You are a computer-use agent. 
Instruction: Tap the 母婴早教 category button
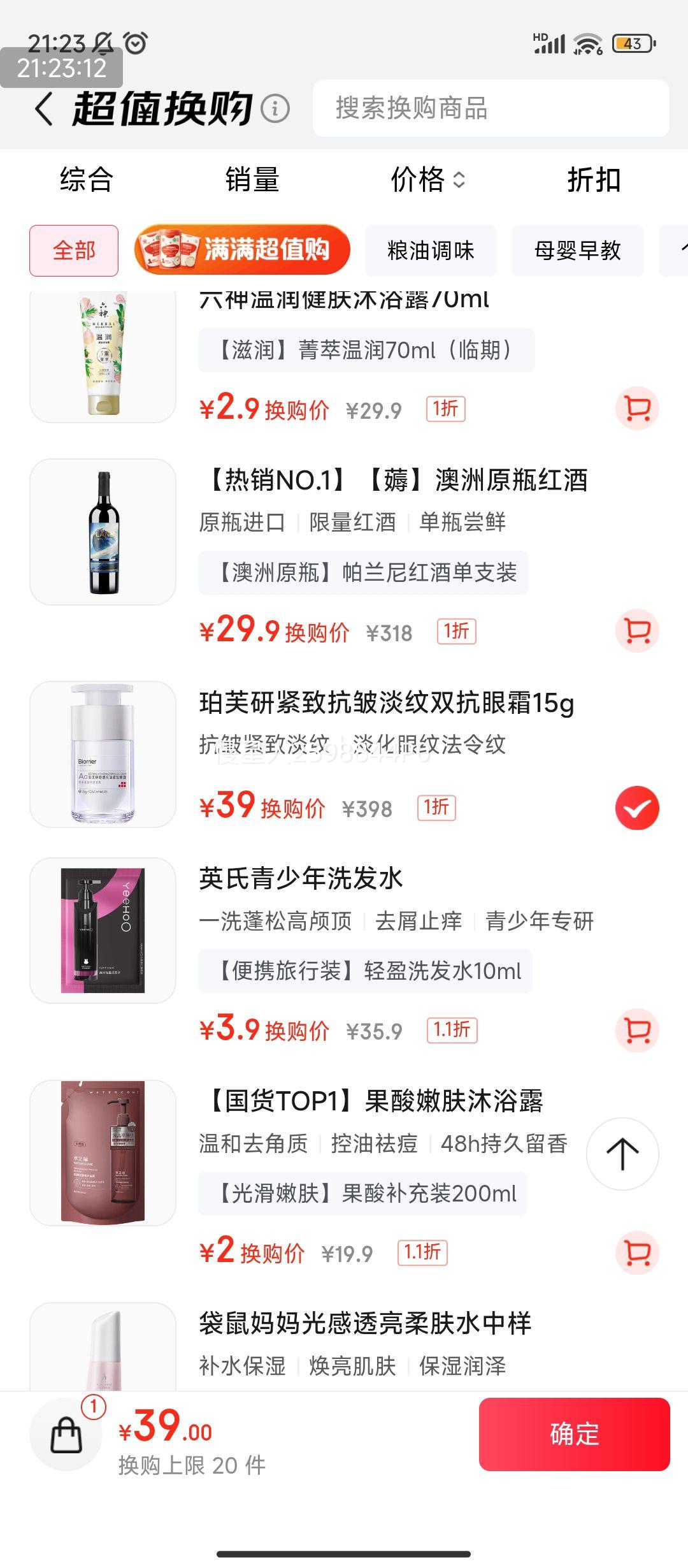[x=577, y=251]
